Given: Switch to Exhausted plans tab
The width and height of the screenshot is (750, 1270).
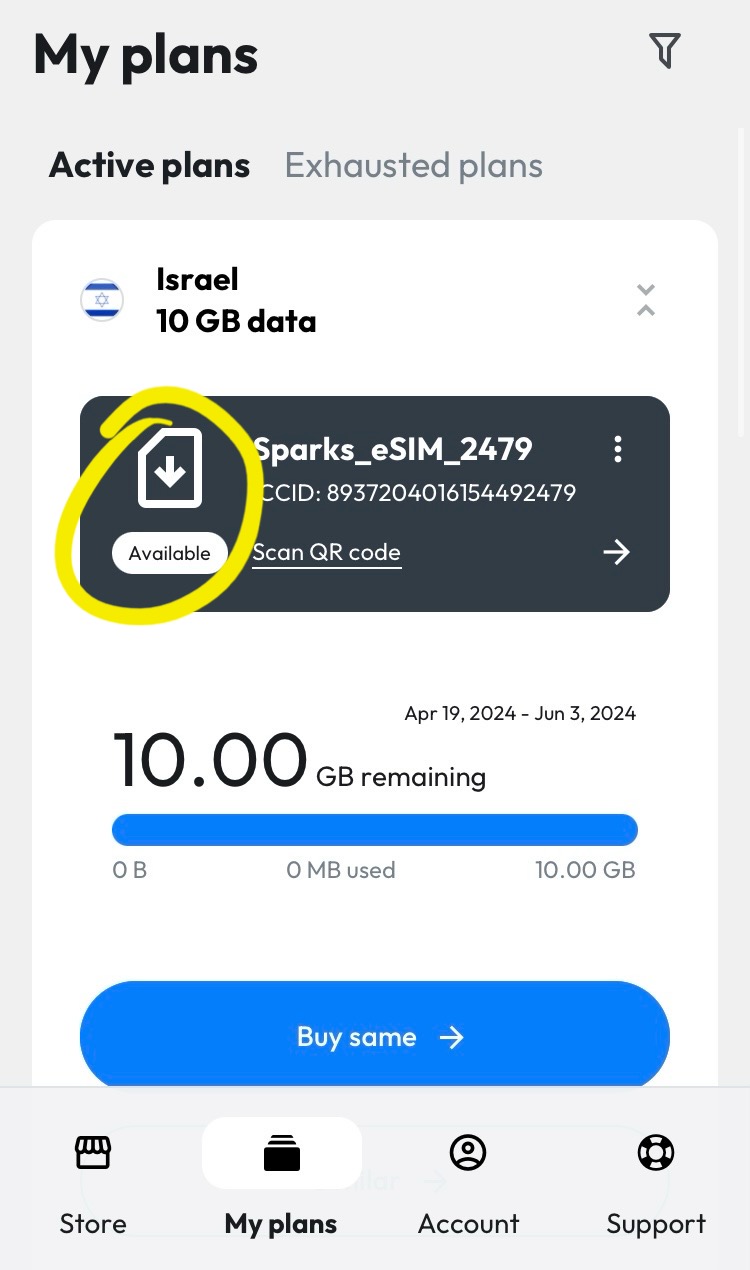Looking at the screenshot, I should tap(414, 165).
